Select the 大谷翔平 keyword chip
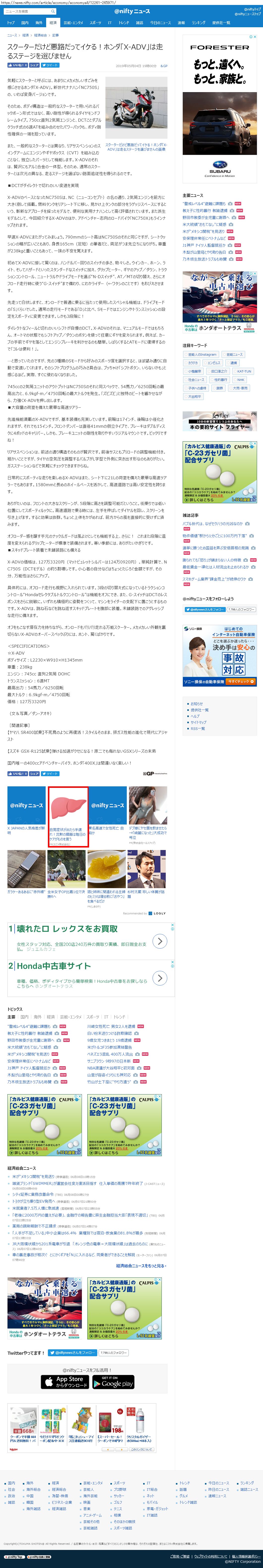The image size is (263, 1568). coord(194,396)
